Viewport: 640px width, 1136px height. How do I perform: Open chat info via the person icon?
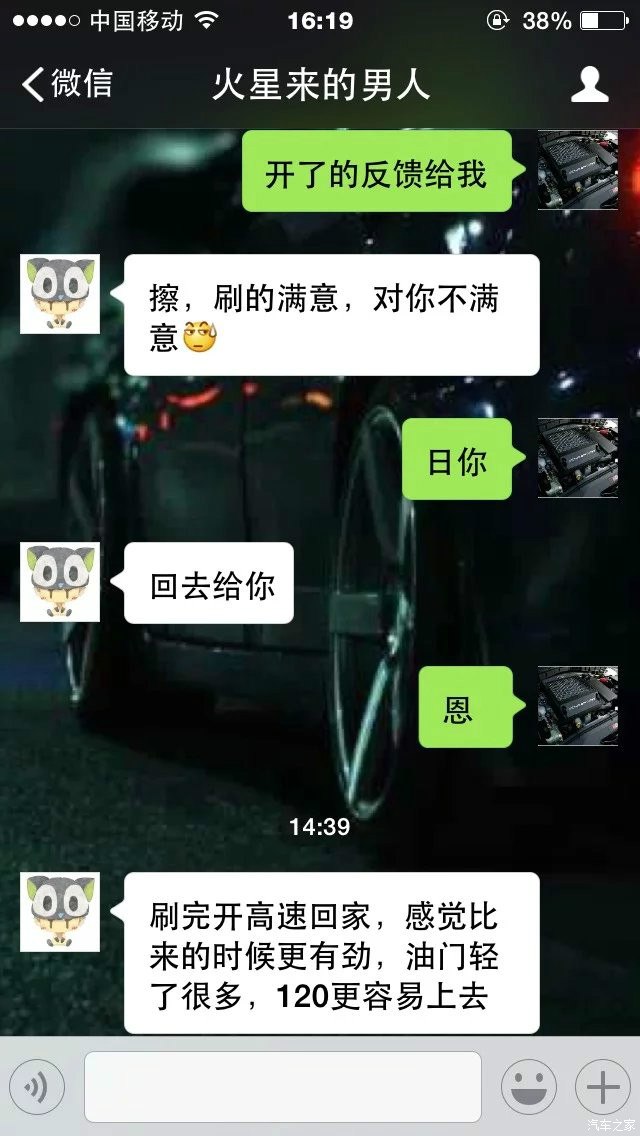(x=589, y=85)
